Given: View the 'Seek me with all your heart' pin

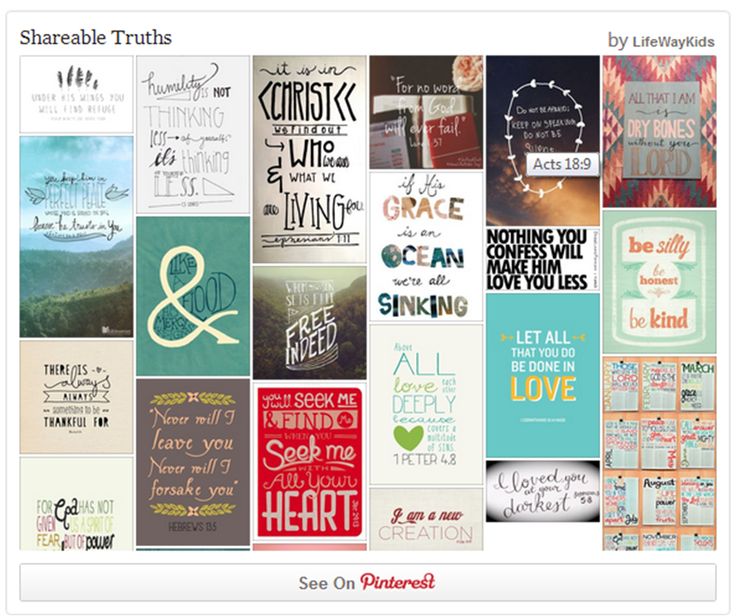Looking at the screenshot, I should [x=309, y=460].
